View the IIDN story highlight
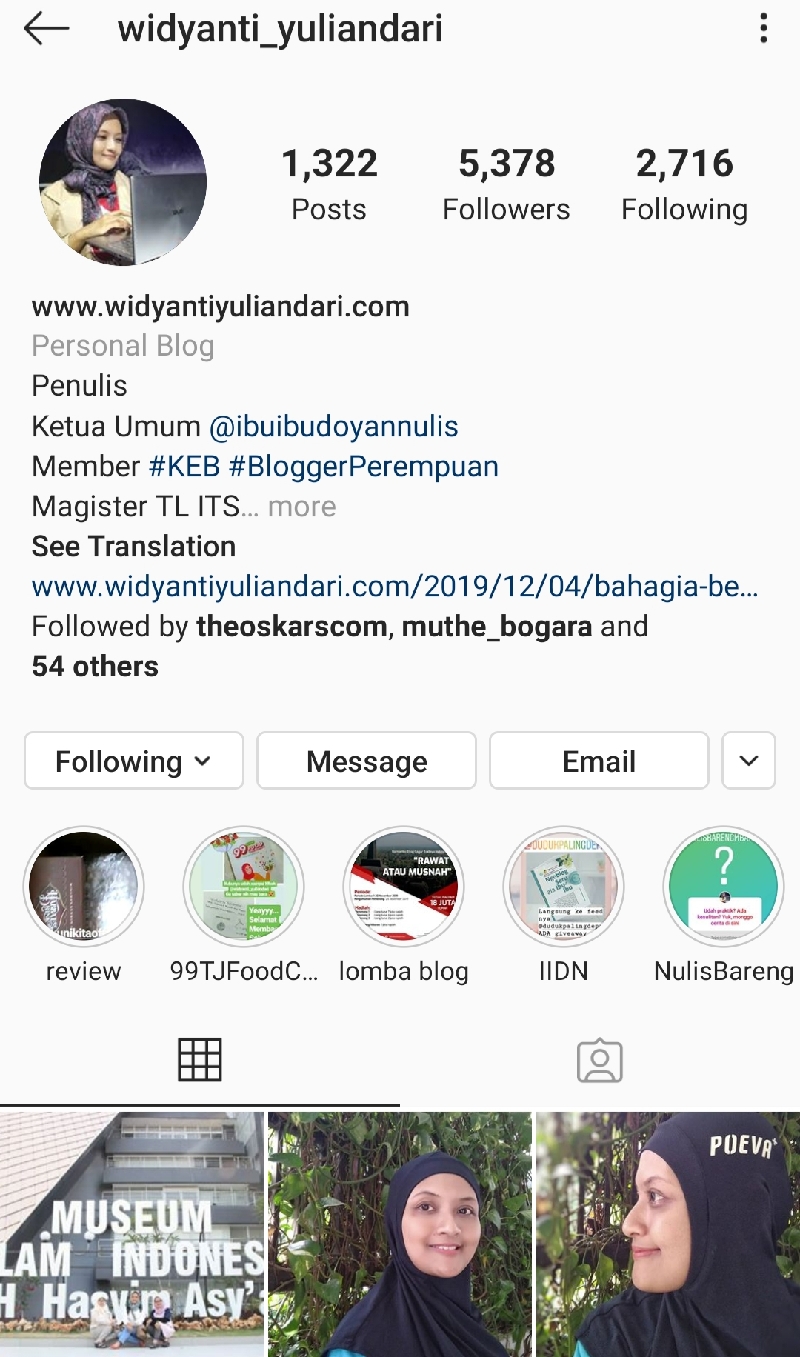Screen dimensions: 800x1357 tap(563, 887)
